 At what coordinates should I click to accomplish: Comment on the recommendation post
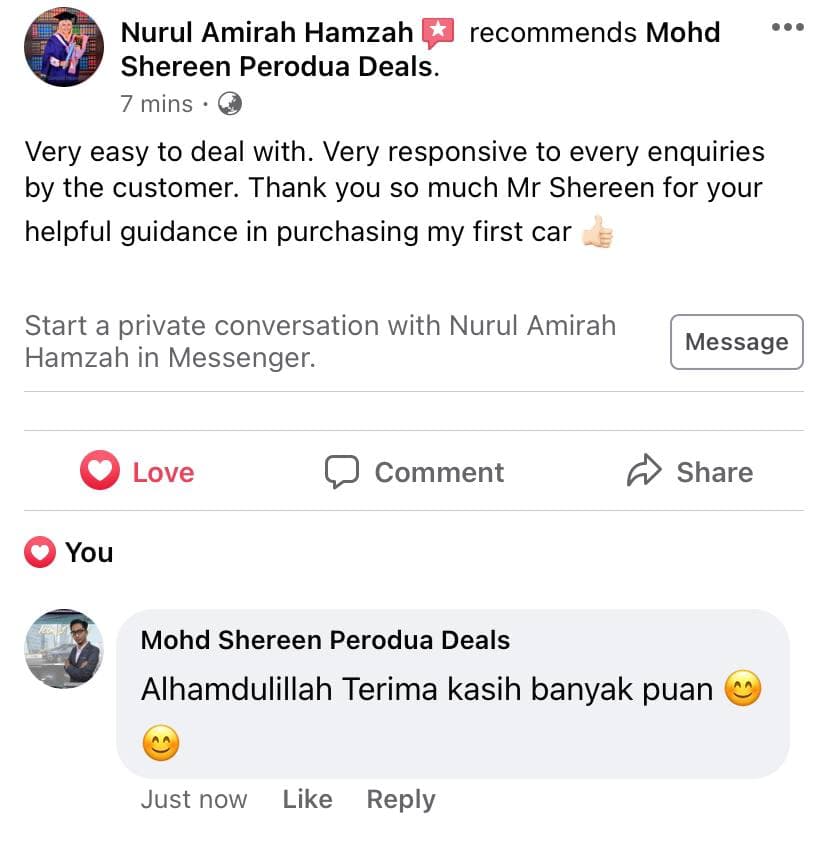[415, 472]
